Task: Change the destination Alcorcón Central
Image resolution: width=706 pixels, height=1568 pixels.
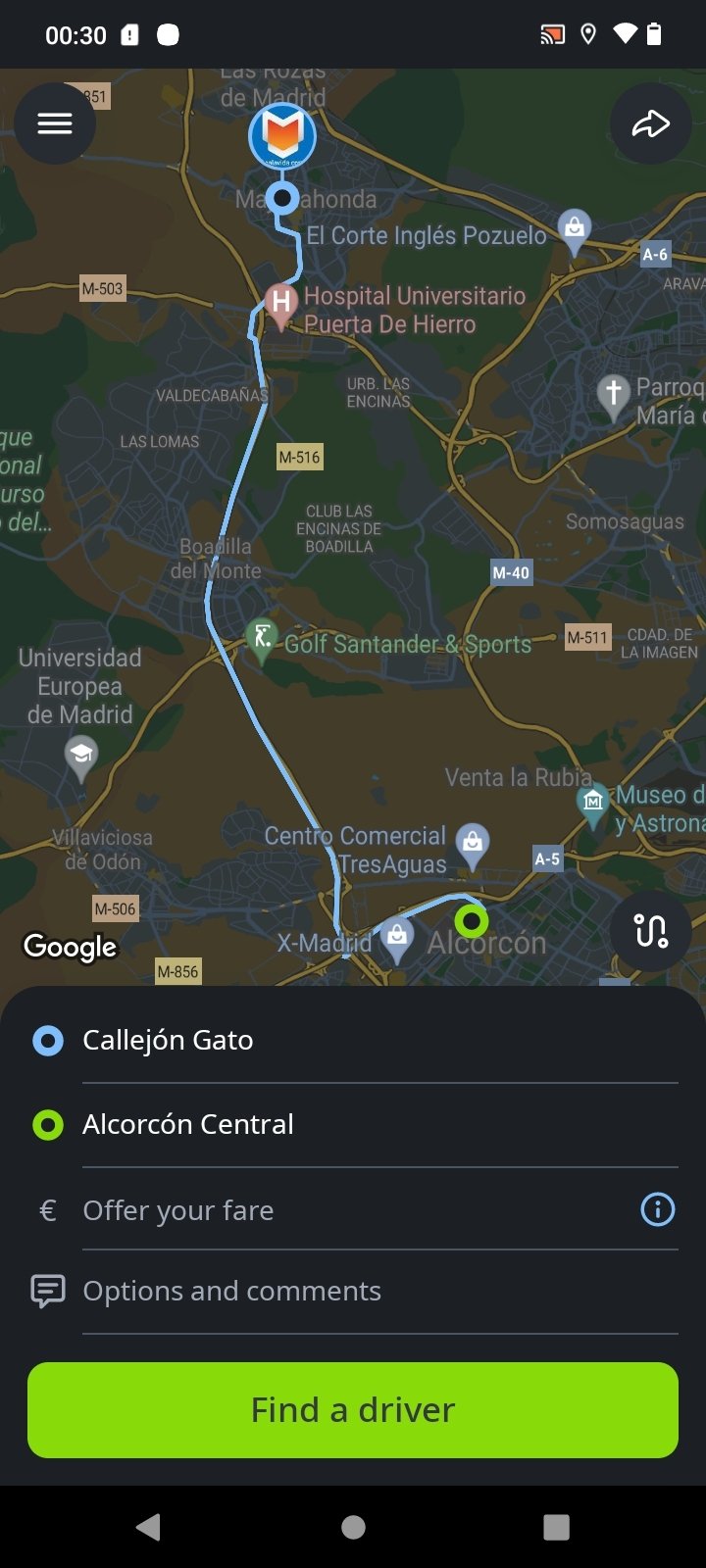Action: pyautogui.click(x=353, y=1124)
